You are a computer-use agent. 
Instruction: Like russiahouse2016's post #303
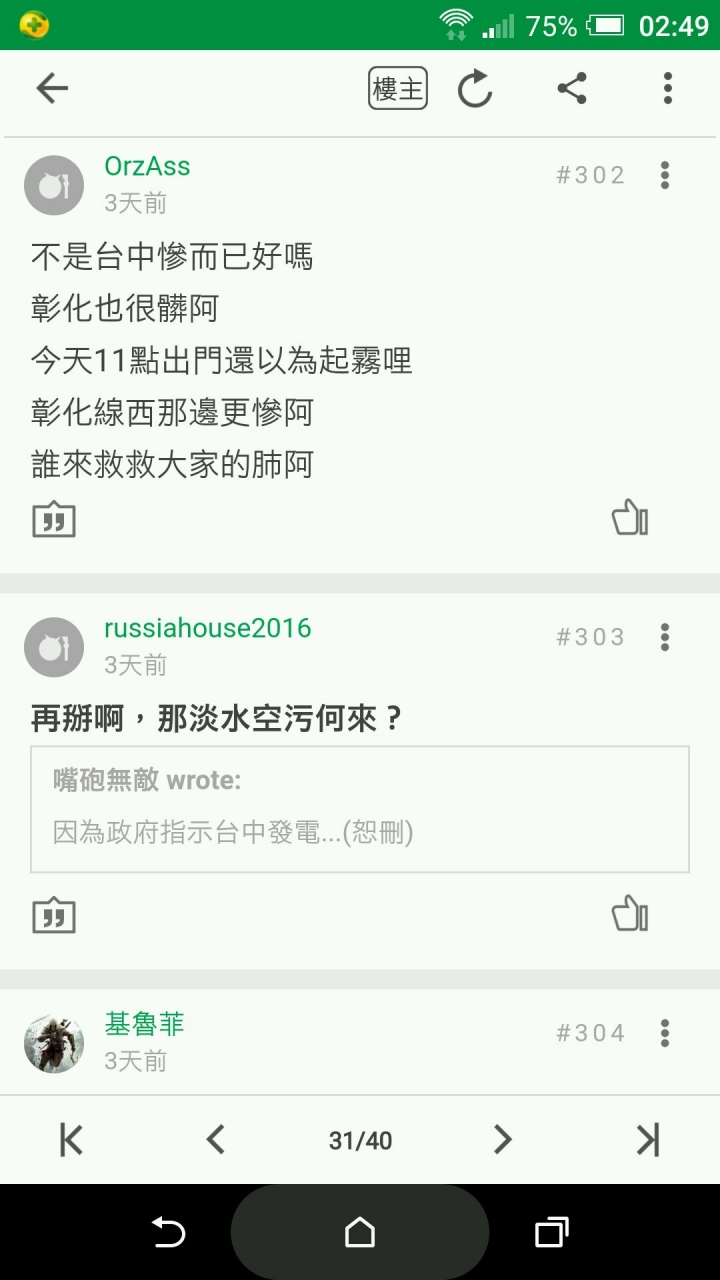630,914
